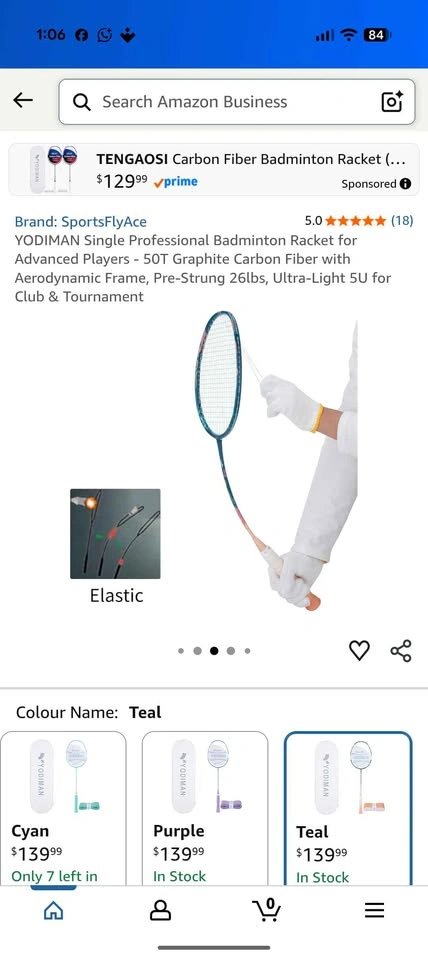Open the hamburger menu tab
The height and width of the screenshot is (960, 428).
[374, 910]
